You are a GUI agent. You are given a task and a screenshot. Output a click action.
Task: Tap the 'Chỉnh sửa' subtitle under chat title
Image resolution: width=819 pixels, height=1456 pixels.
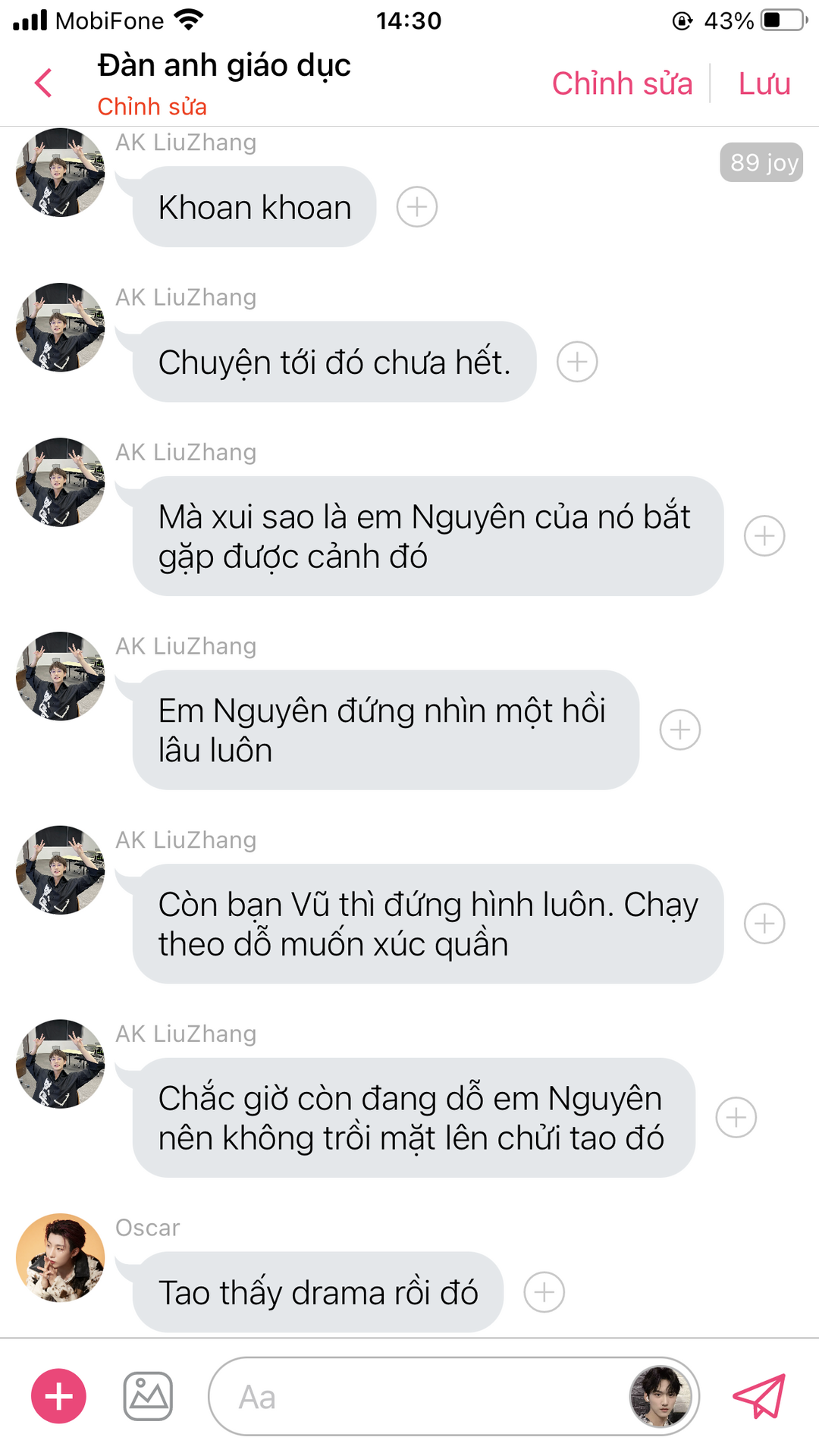click(x=152, y=107)
